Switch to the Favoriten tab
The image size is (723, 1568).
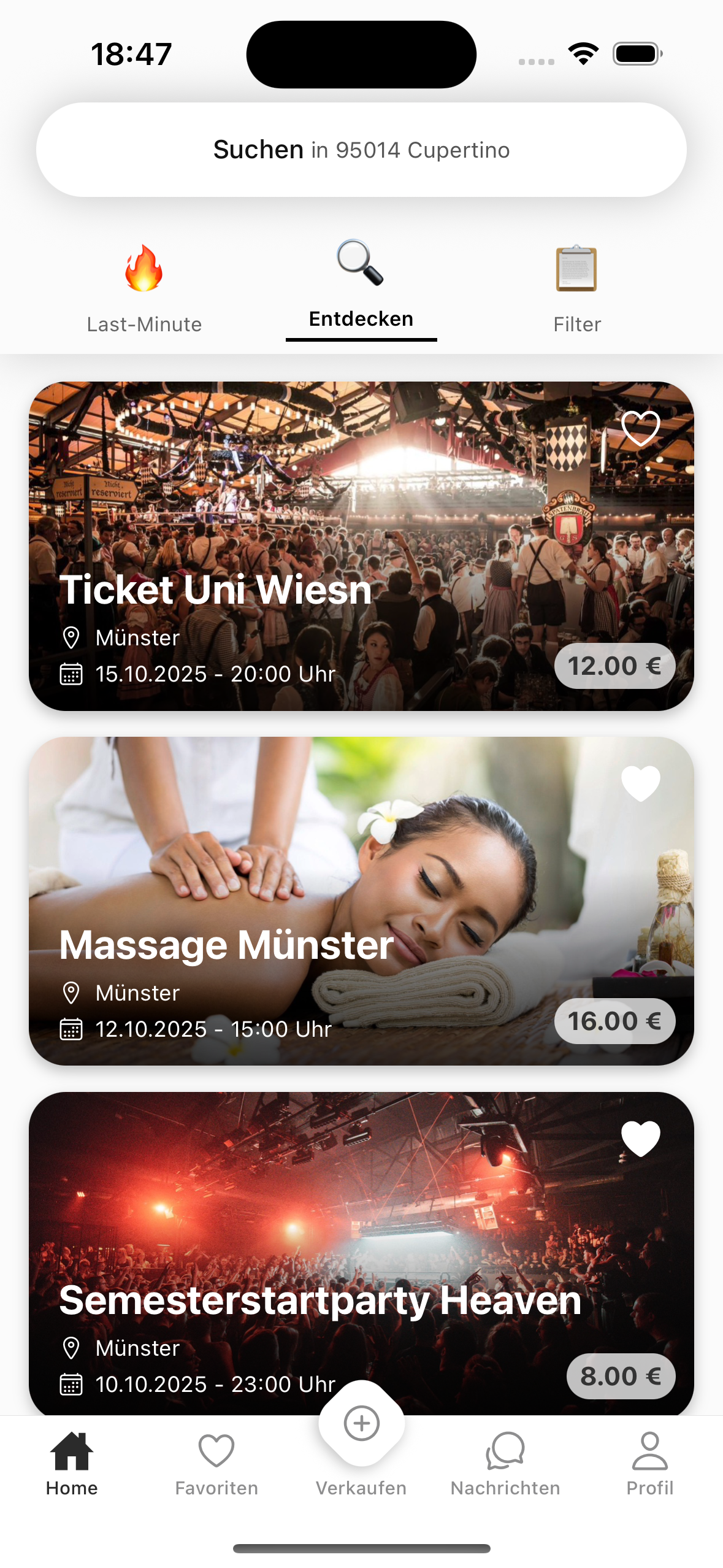[x=216, y=1463]
